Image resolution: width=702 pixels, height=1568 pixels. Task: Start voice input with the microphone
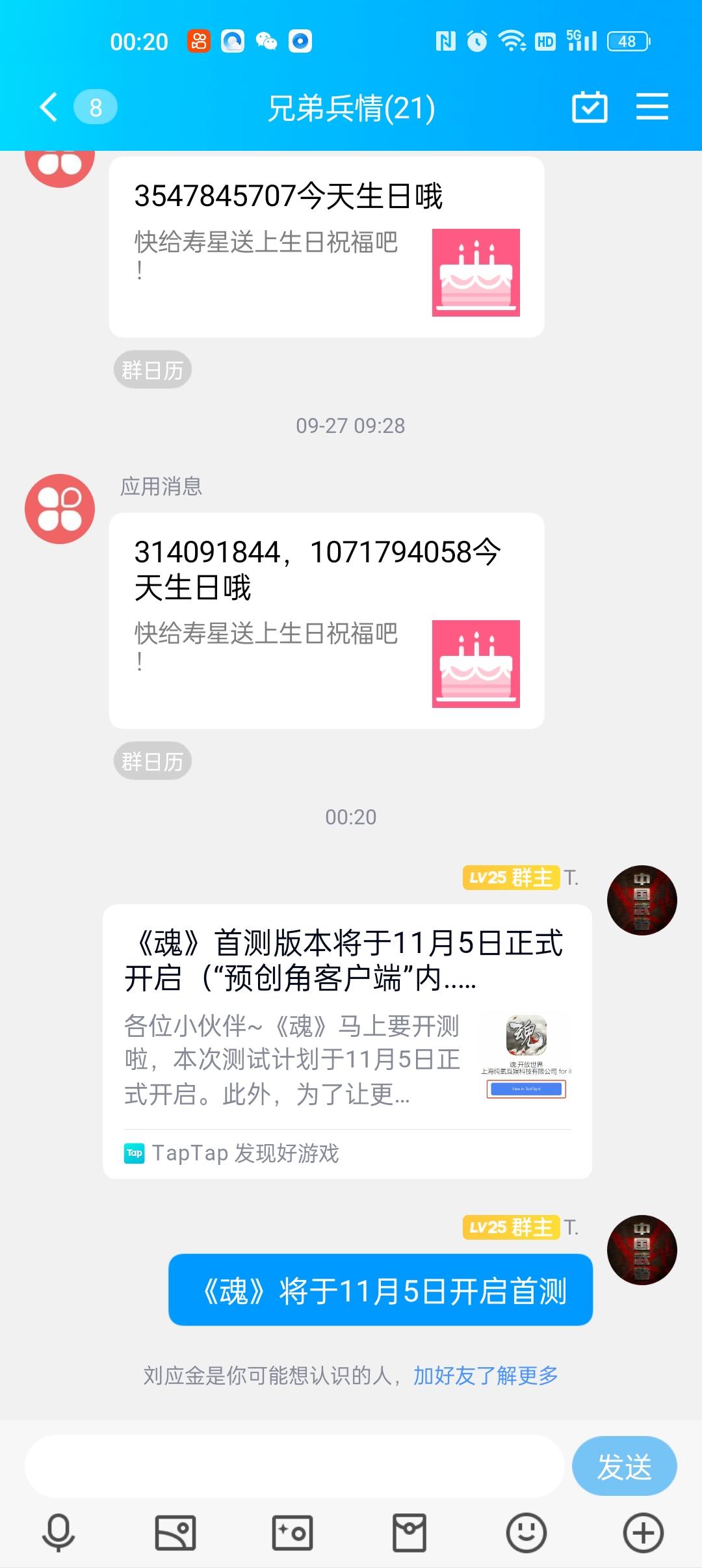tap(58, 1532)
